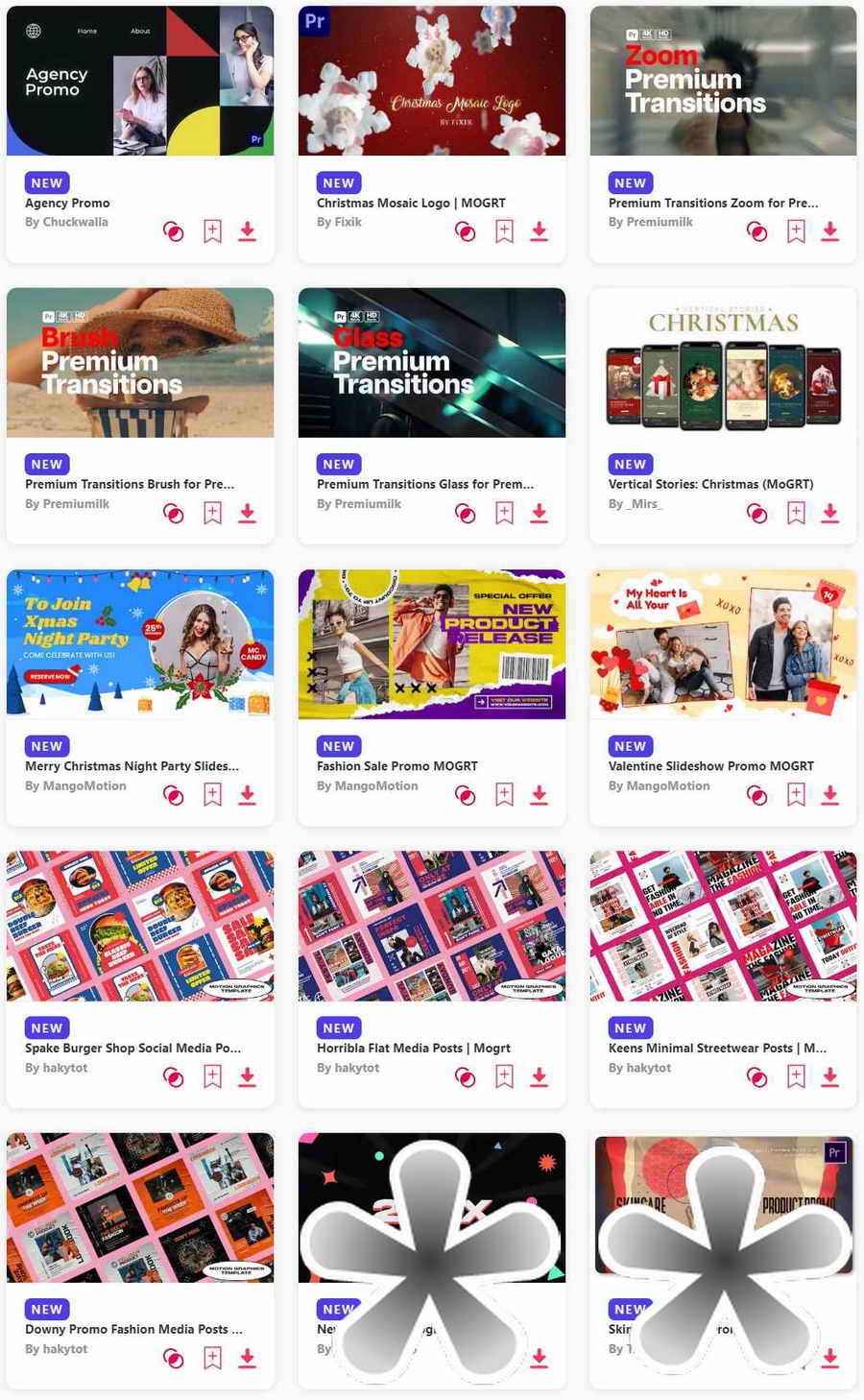Open hakytot's profile under Horribla Flat Media
This screenshot has width=864, height=1400.
point(348,1068)
